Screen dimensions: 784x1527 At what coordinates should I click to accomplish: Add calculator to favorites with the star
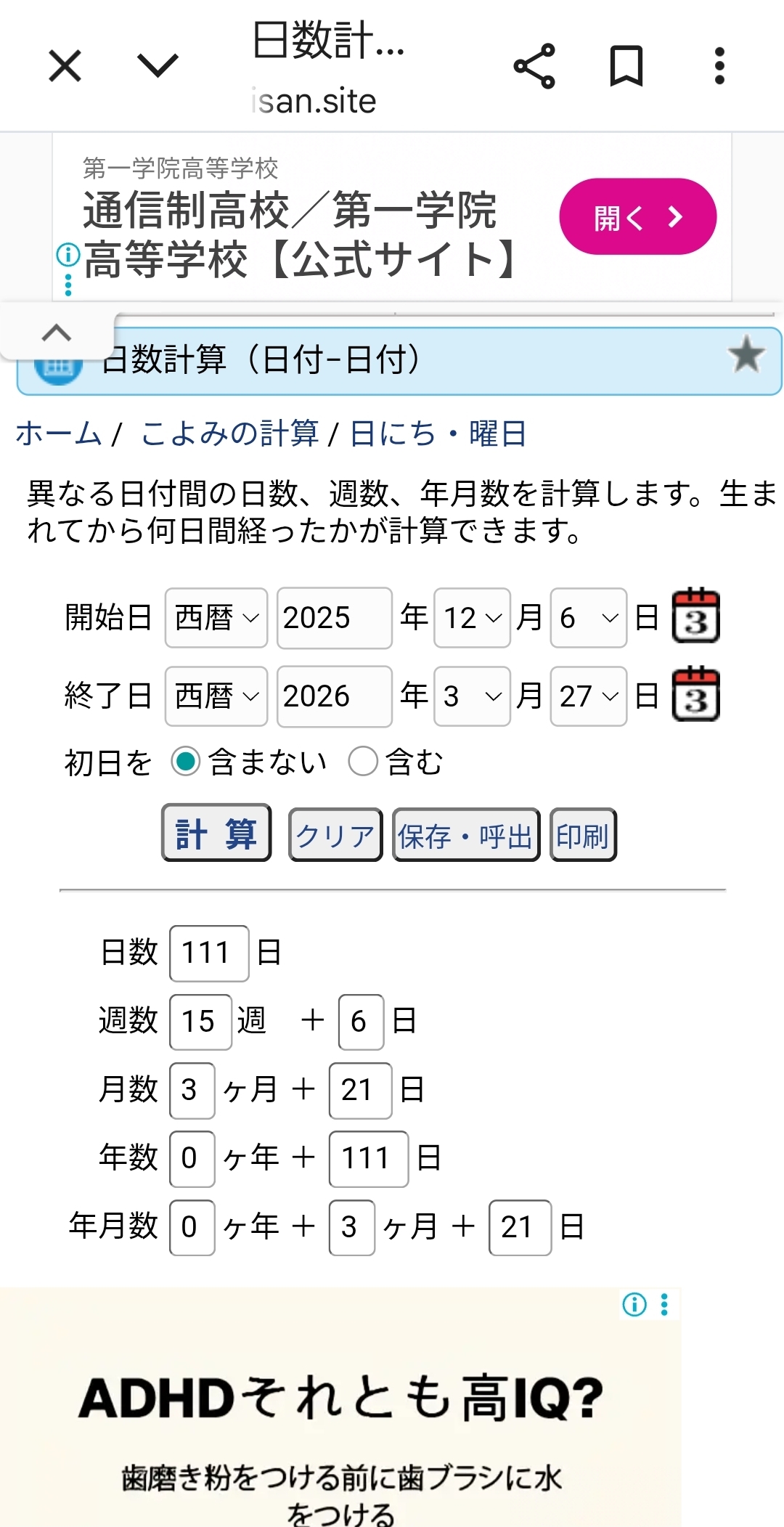click(746, 355)
